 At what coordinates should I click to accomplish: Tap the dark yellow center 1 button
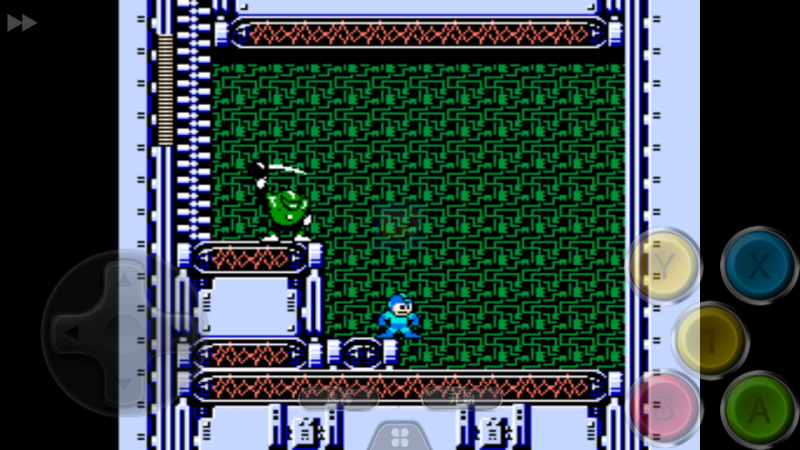click(x=711, y=340)
